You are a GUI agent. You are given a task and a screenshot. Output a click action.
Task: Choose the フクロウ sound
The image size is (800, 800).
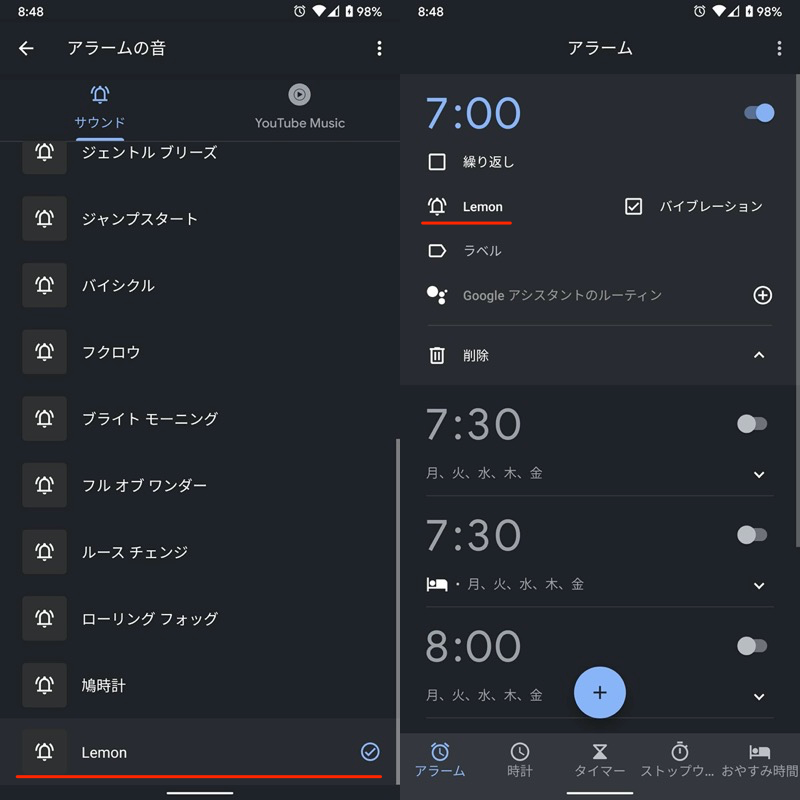coord(111,352)
